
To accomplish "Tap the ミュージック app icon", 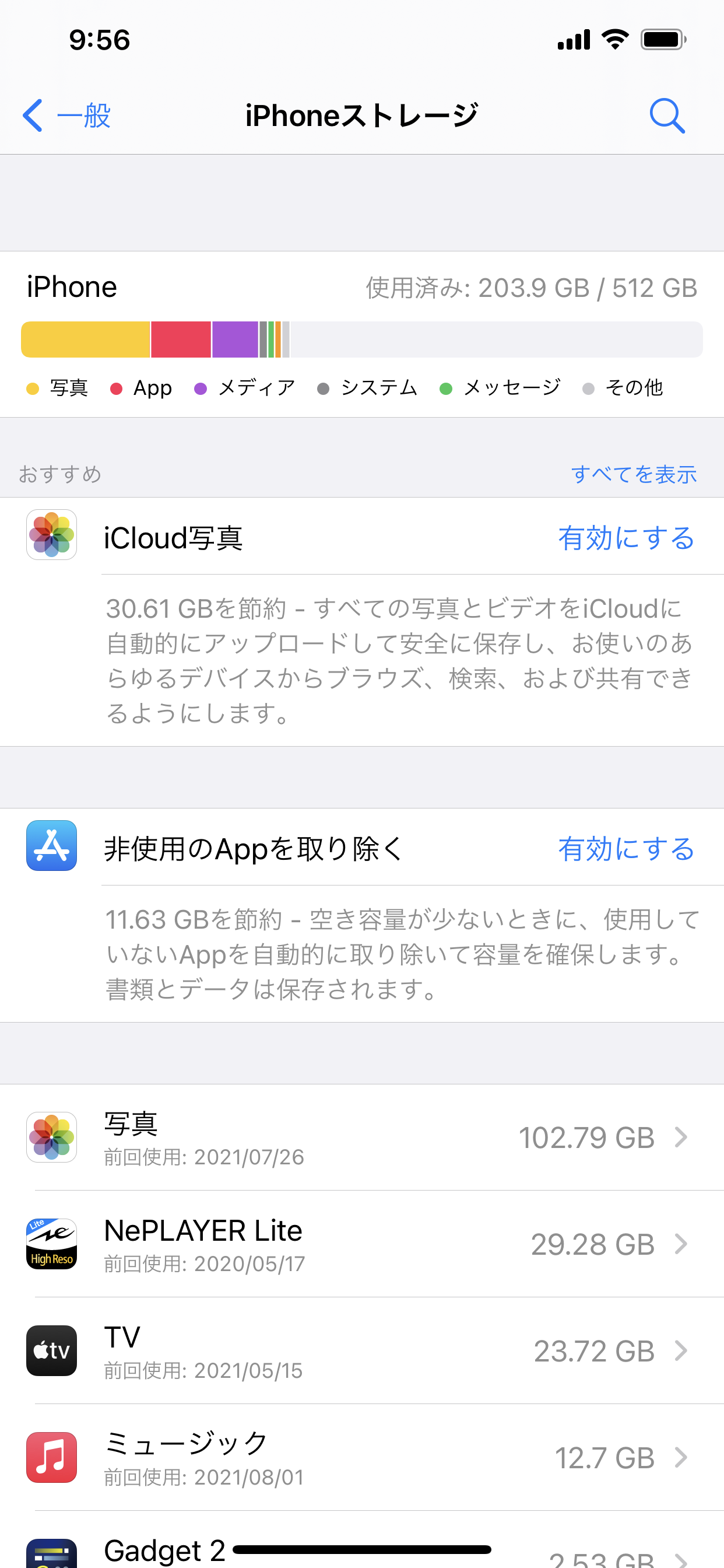I will (52, 1457).
